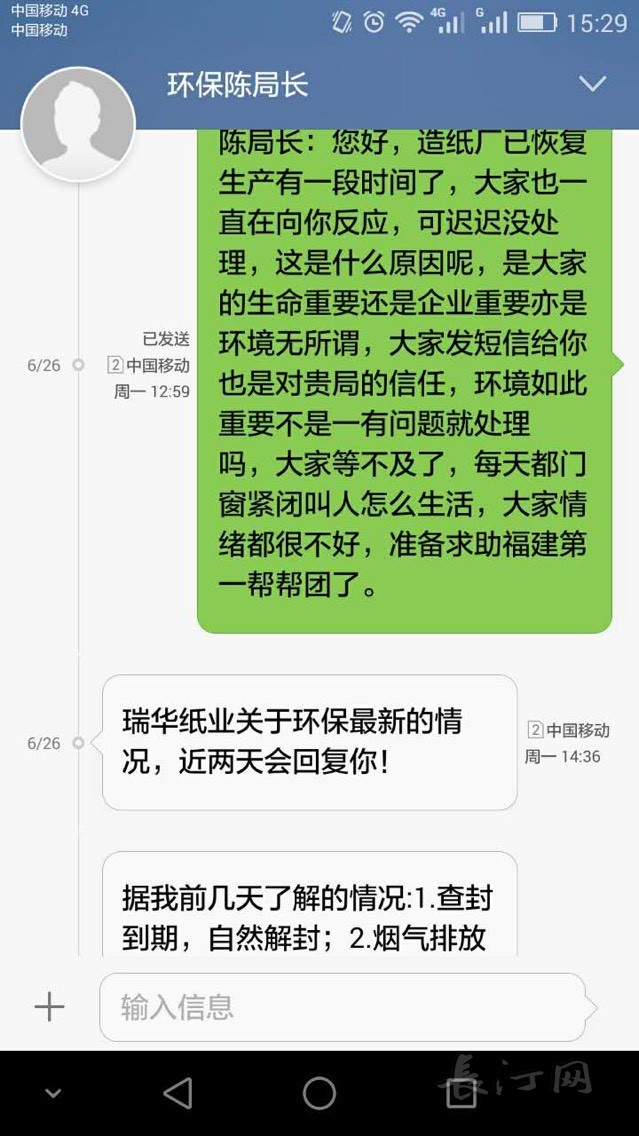Hide the navigation bar with down arrow

pos(53,1093)
